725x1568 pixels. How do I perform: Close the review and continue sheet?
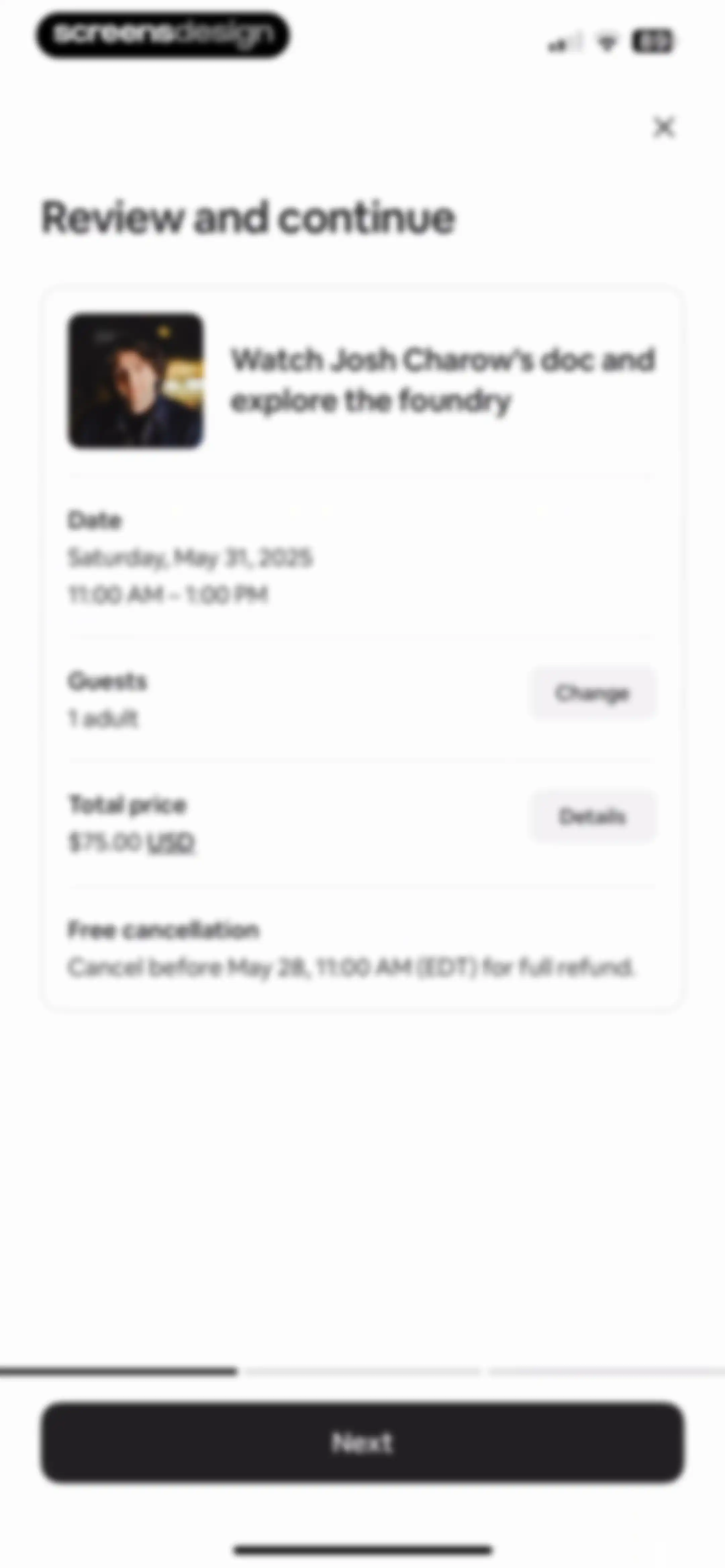(664, 128)
